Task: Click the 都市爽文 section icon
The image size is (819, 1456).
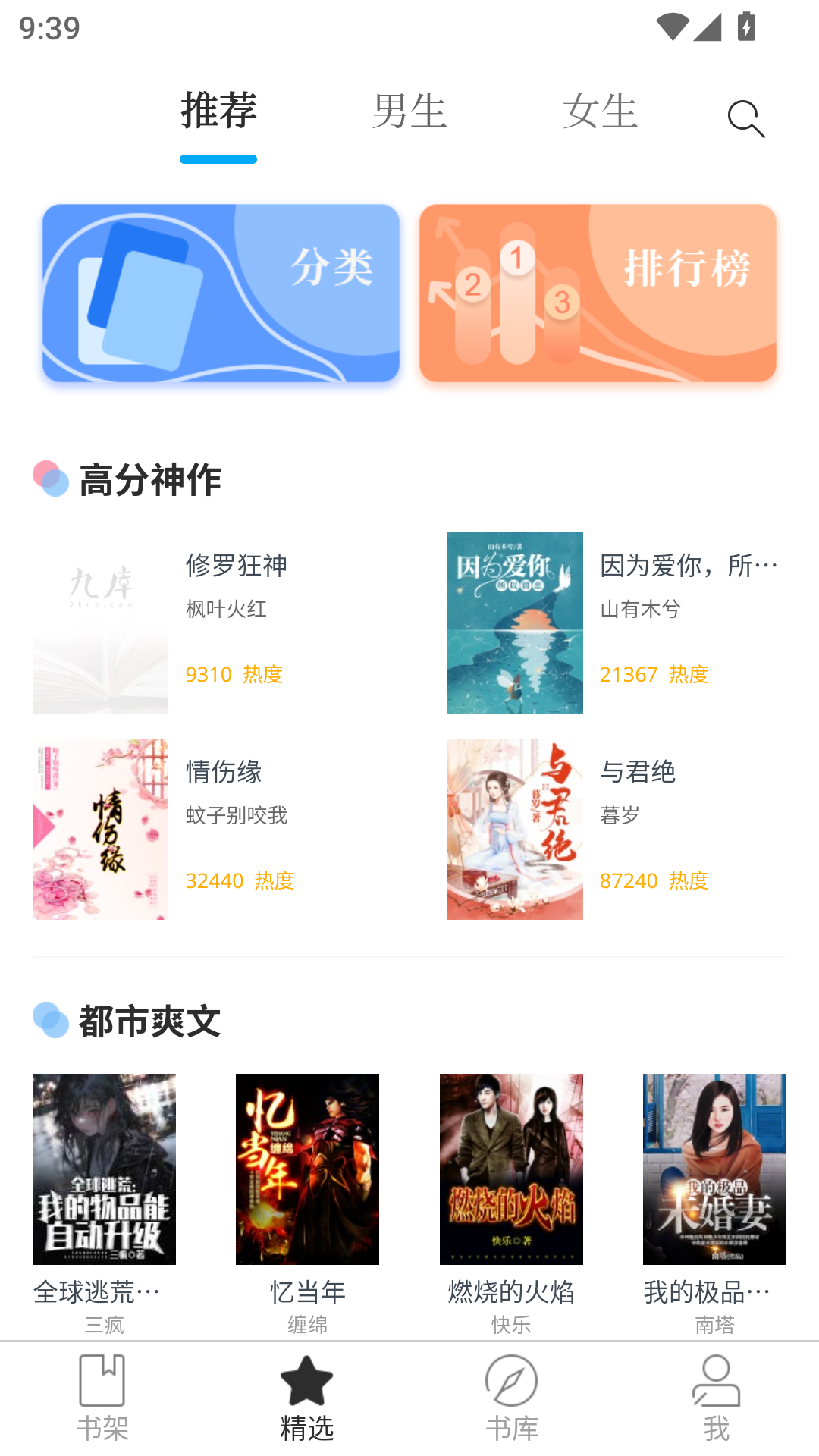Action: pyautogui.click(x=50, y=1020)
